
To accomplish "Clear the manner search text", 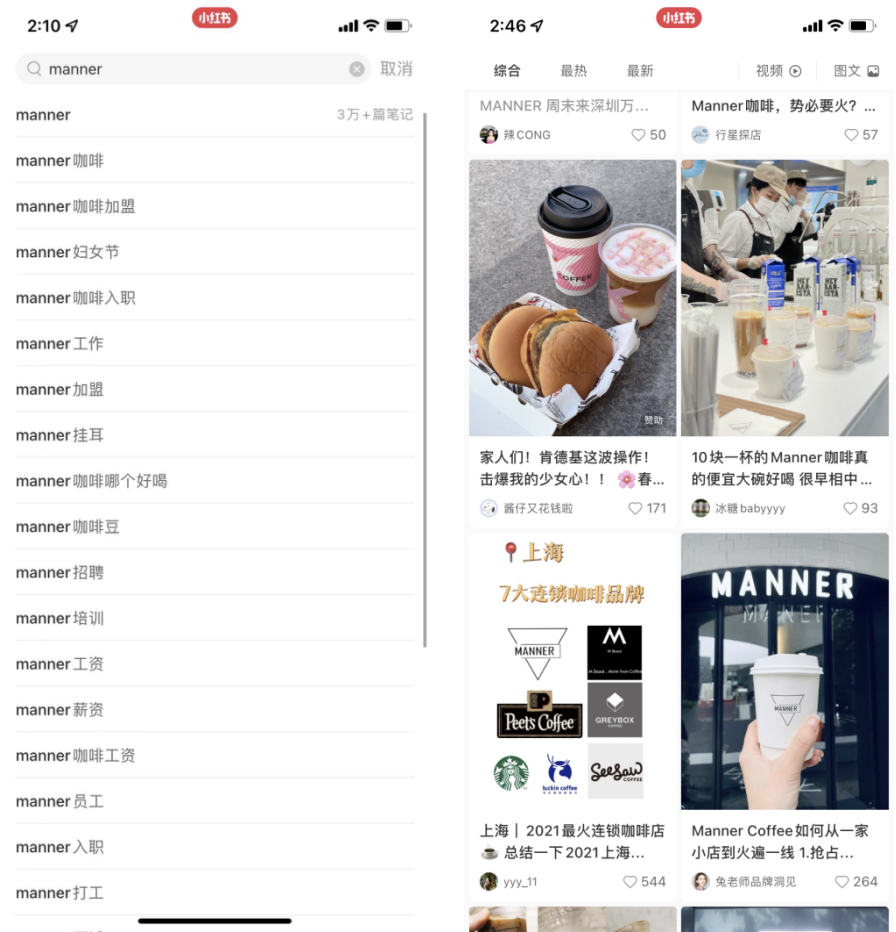I will [357, 69].
